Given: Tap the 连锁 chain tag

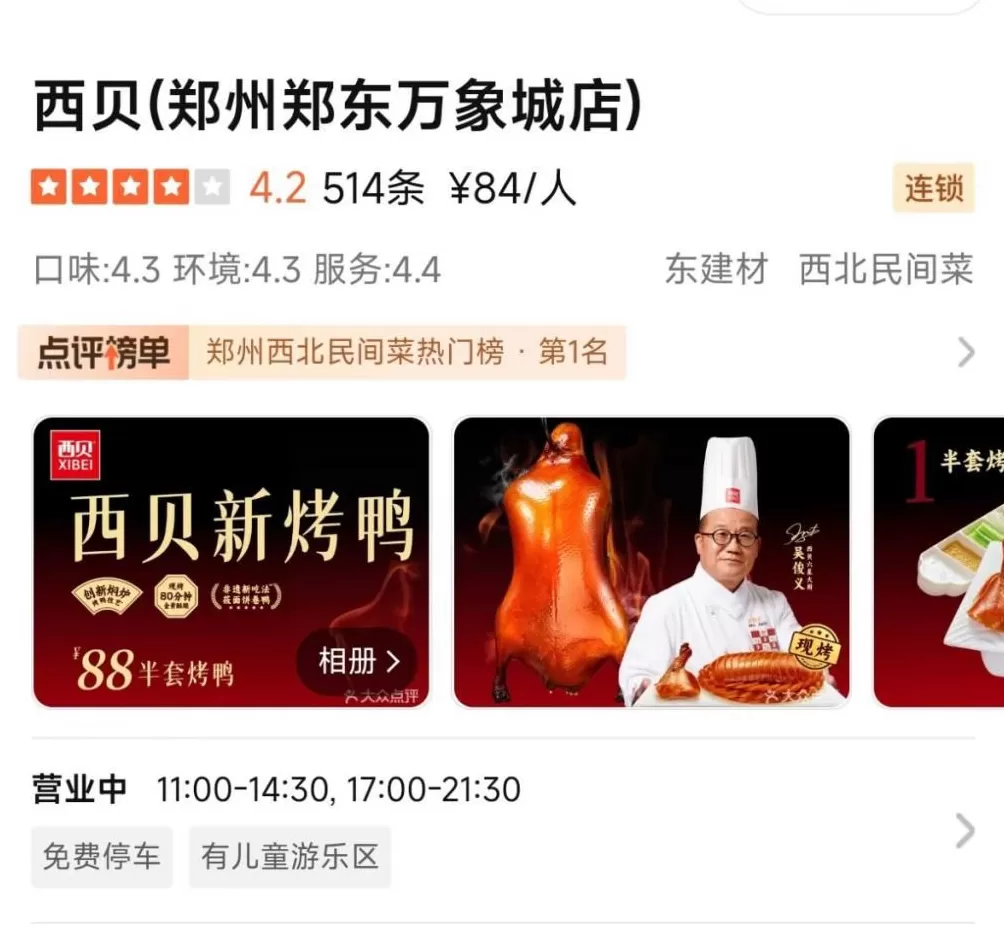Looking at the screenshot, I should point(933,188).
